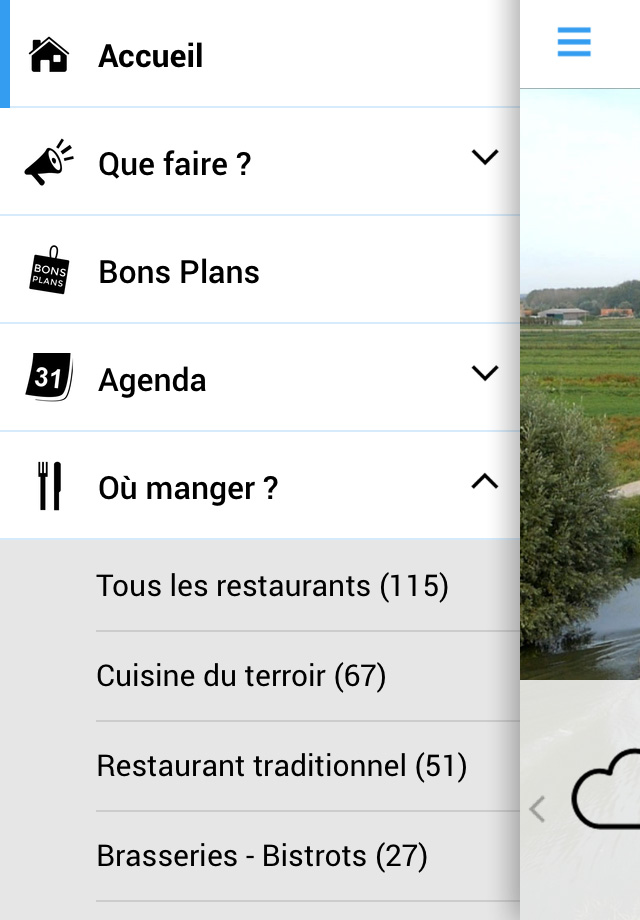Show Tous les restaurants (115)
Screen dimensions: 640x920
point(272,586)
